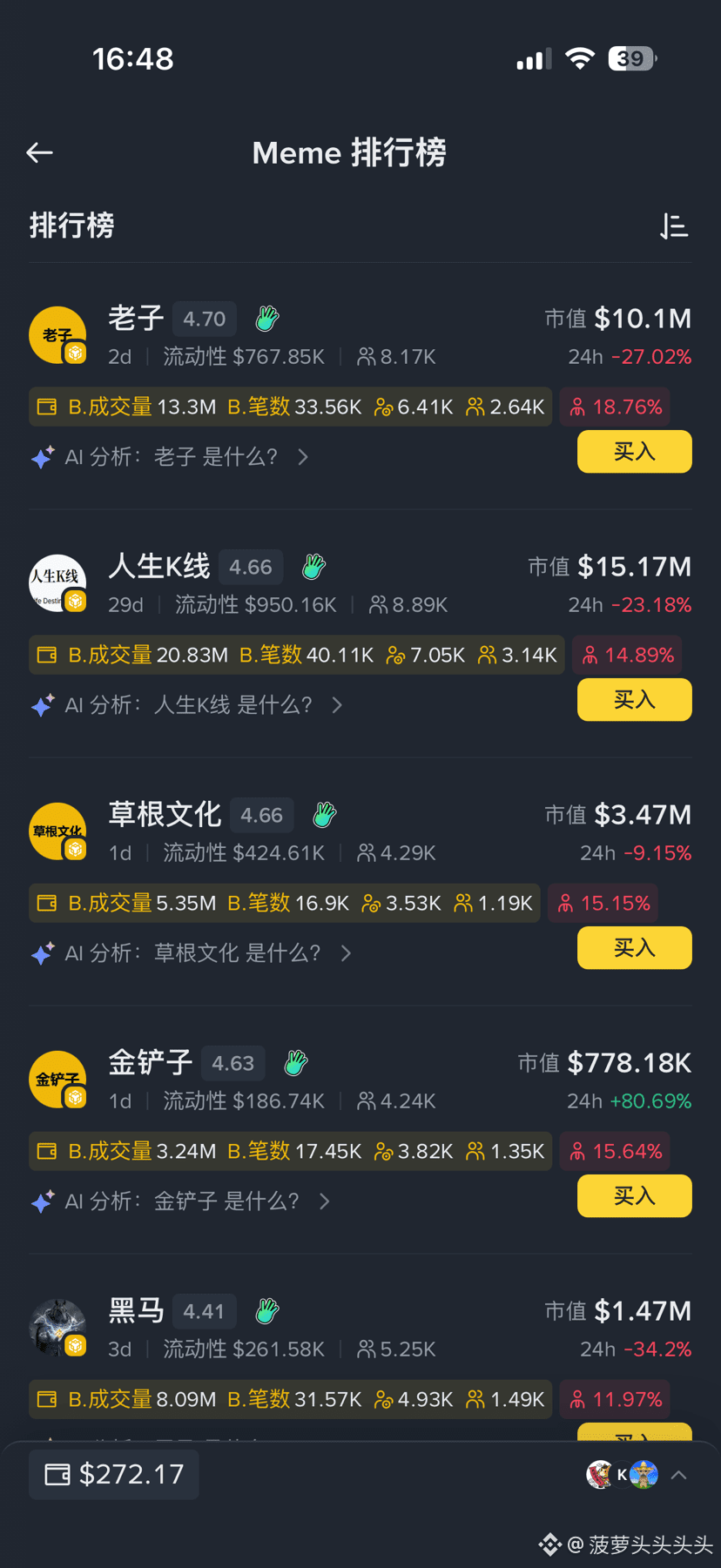The image size is (721, 1568).
Task: Expand the bottom panel chevron
Action: click(679, 1475)
